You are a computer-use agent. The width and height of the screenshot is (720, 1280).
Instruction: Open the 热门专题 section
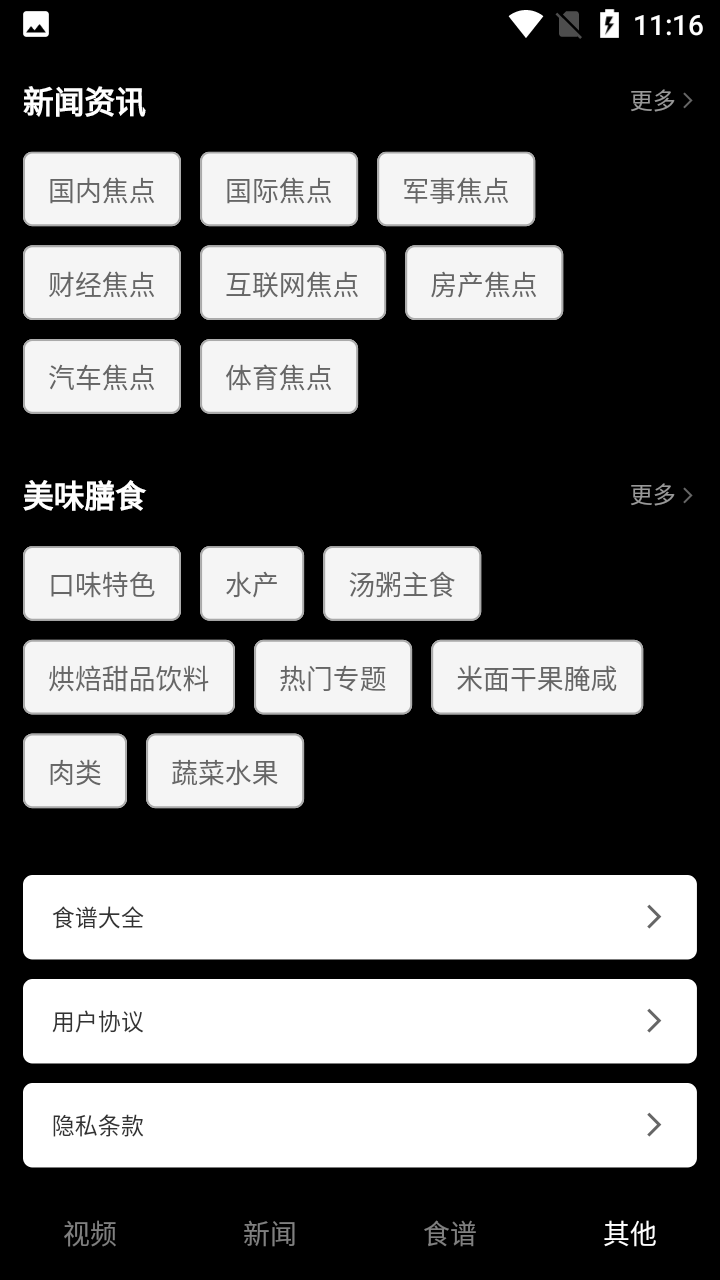(333, 677)
